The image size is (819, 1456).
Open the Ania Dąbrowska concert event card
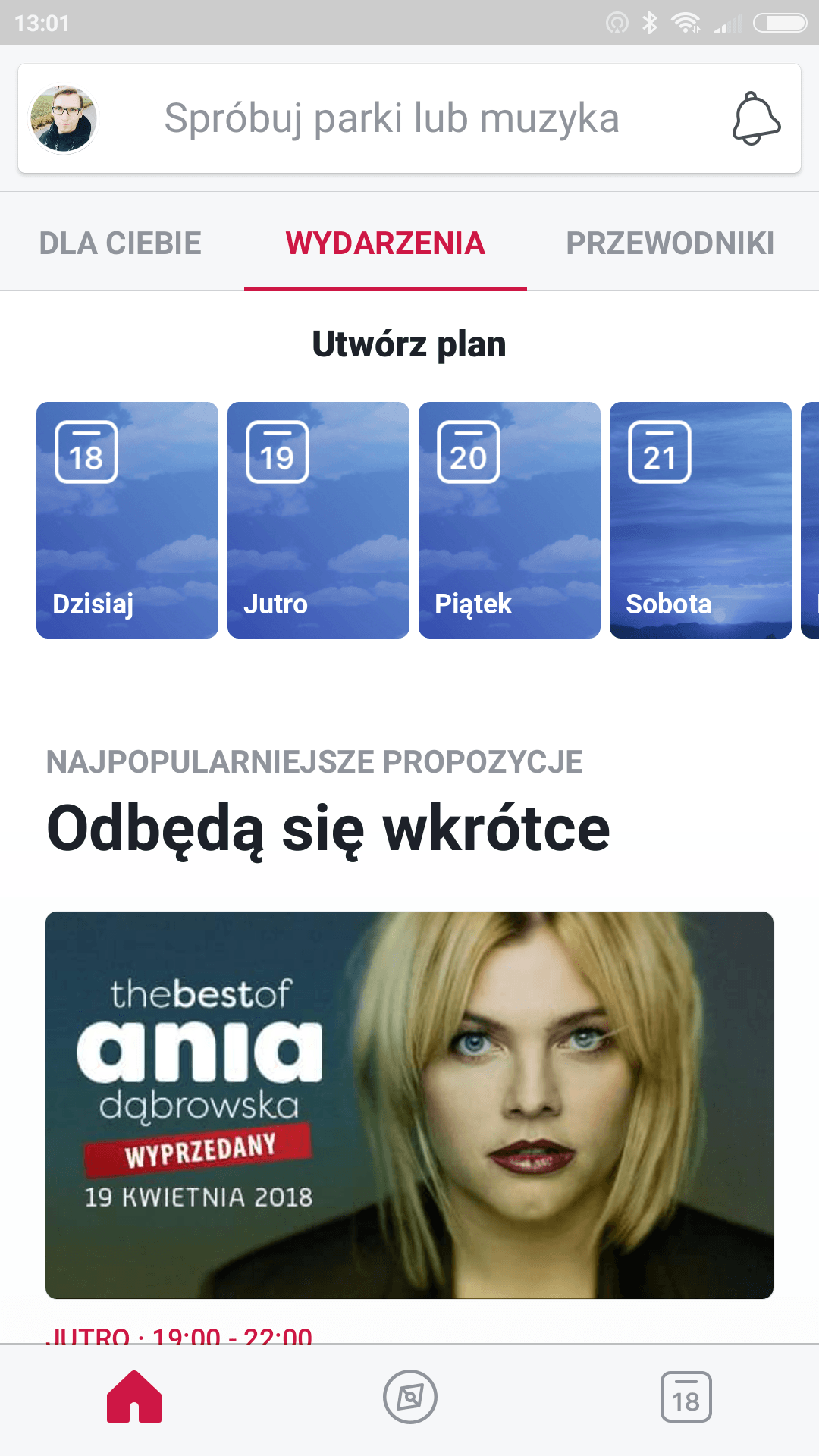(x=409, y=1105)
